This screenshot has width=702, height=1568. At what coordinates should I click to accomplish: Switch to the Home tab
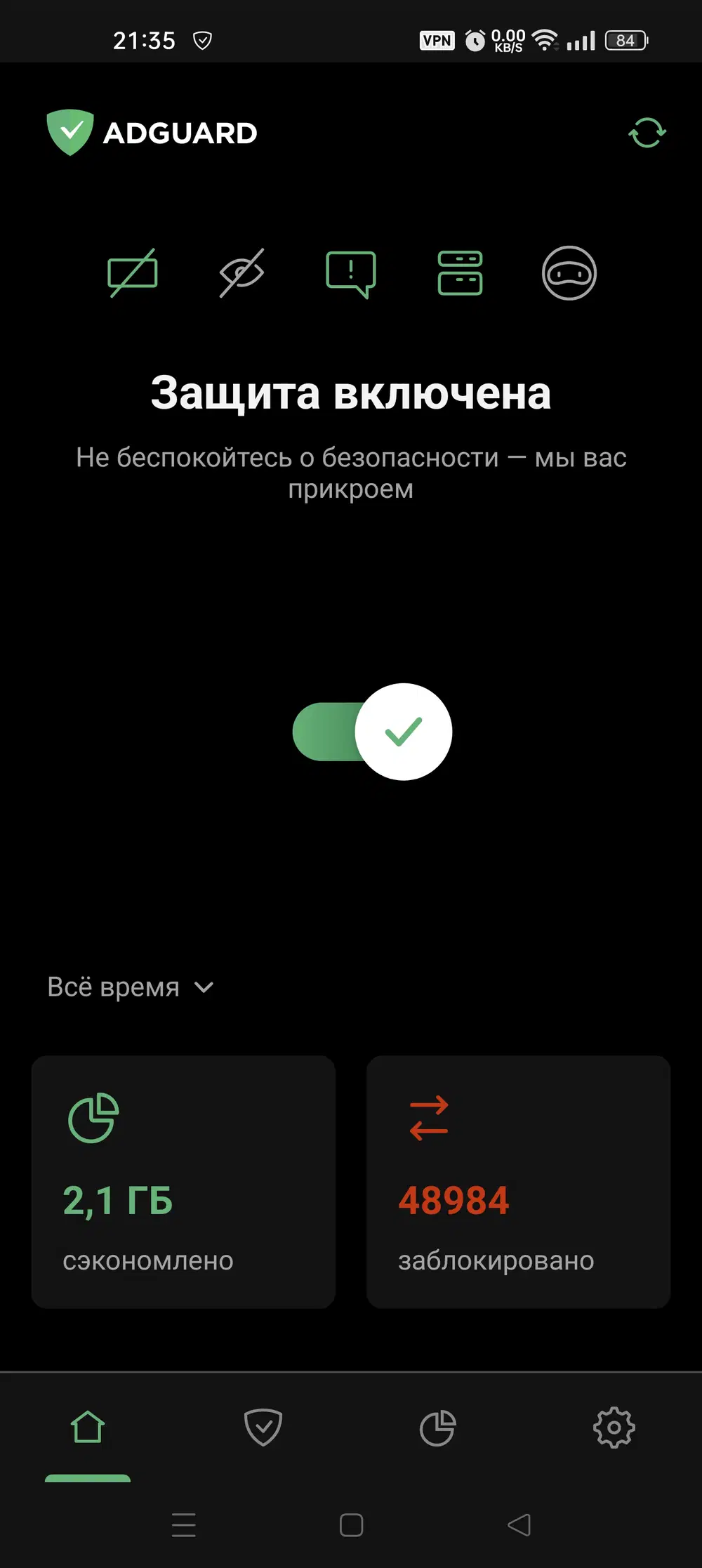88,1428
